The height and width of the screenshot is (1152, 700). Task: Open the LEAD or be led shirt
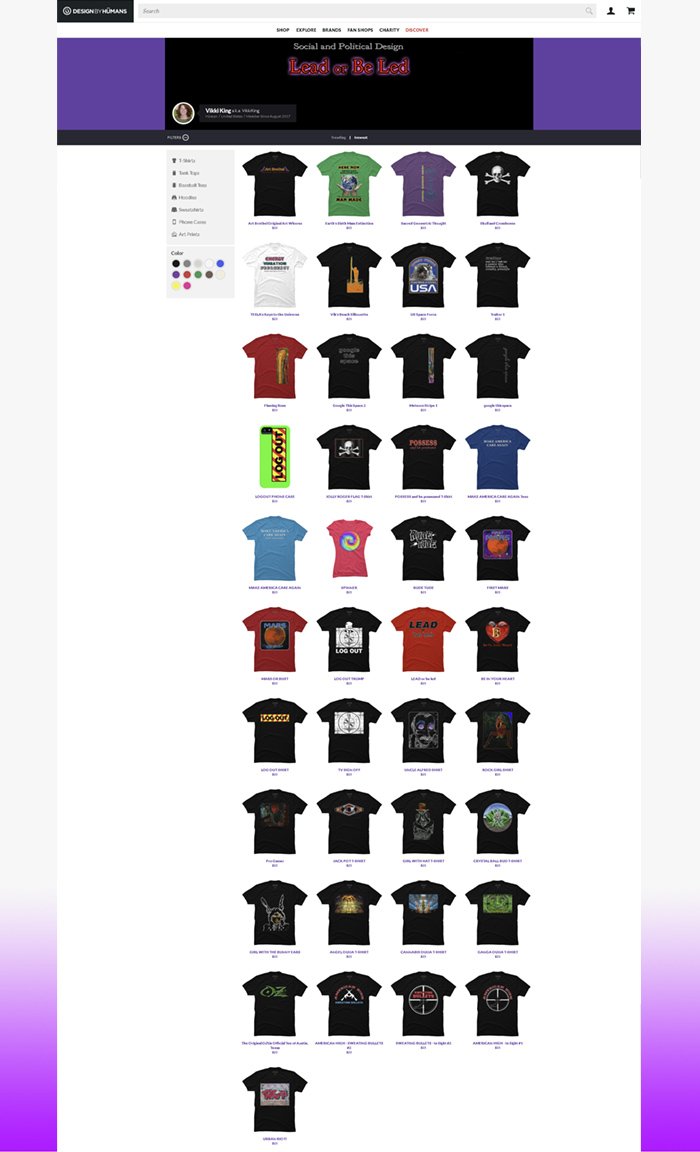coord(423,639)
